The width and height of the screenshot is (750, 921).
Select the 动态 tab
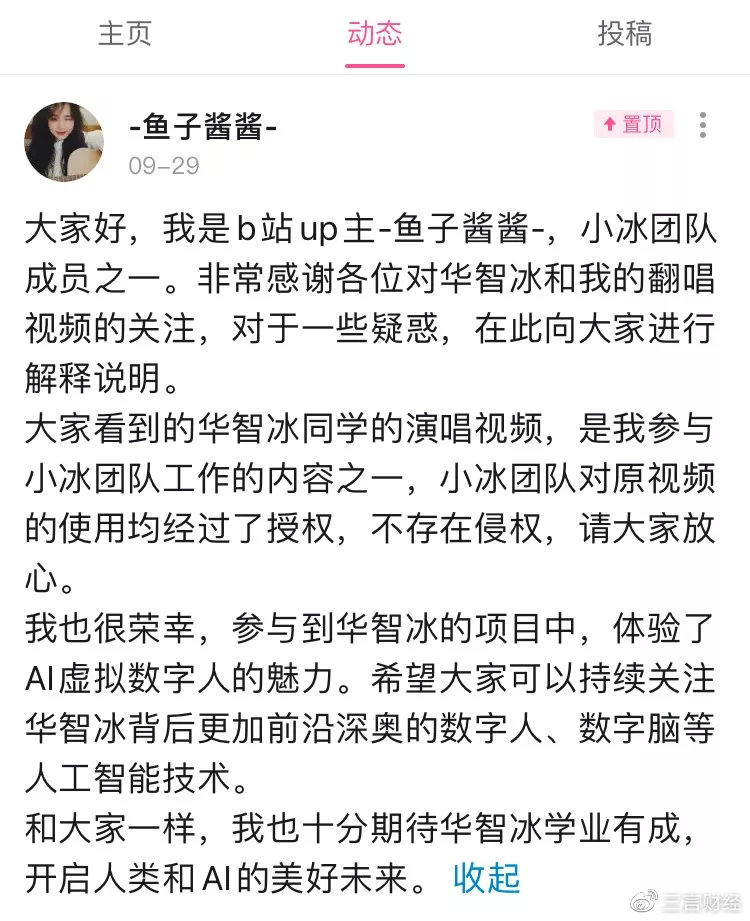(x=375, y=33)
